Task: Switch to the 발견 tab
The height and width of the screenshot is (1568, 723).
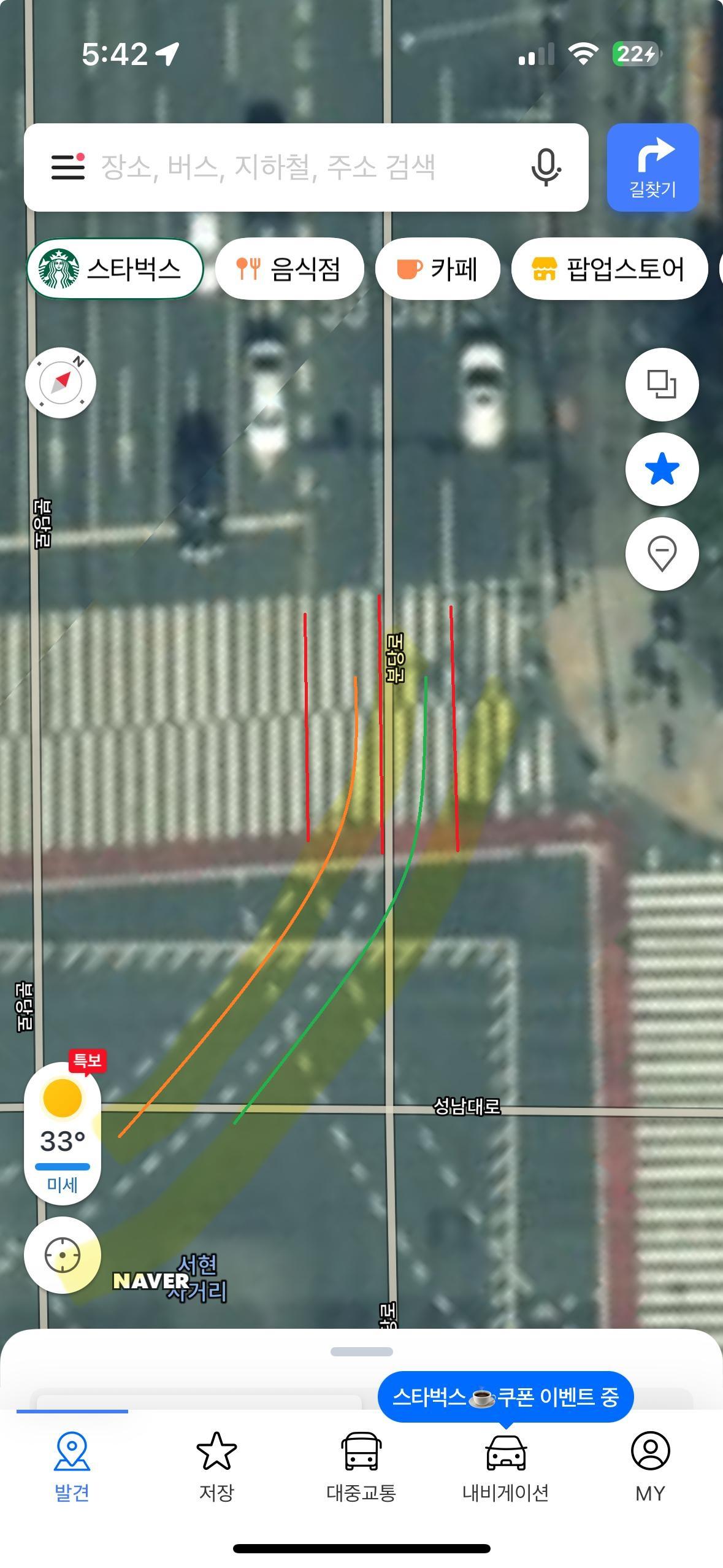Action: (x=72, y=1466)
